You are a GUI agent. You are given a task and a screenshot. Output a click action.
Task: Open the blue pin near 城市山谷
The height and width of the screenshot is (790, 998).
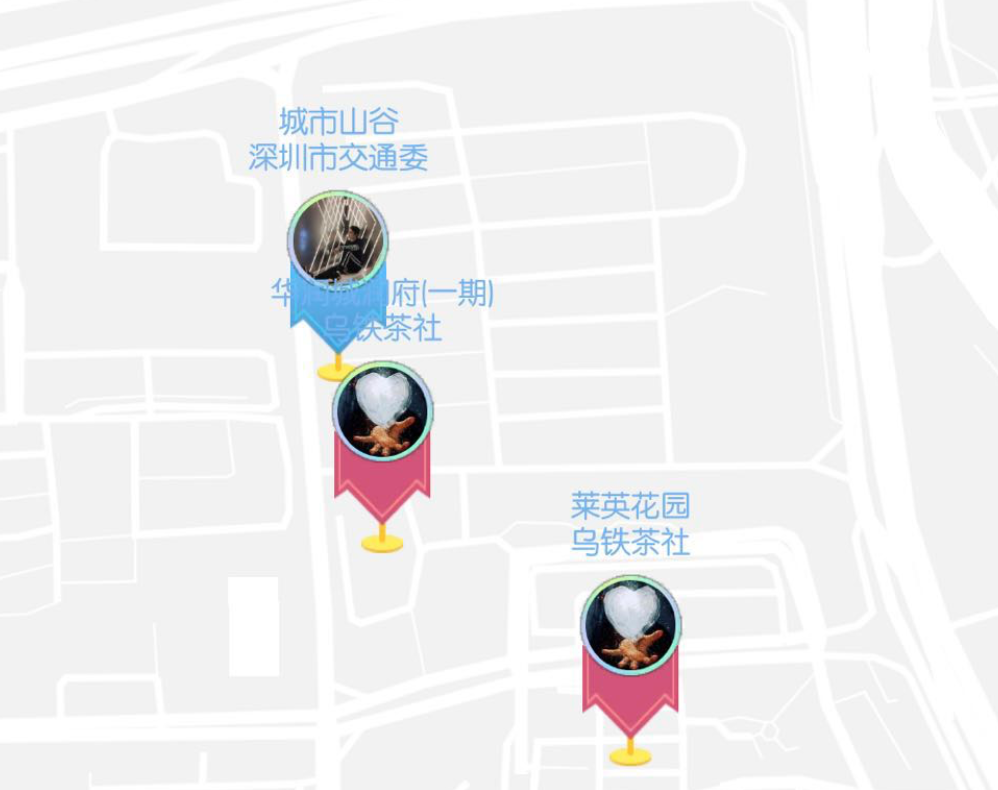pyautogui.click(x=337, y=241)
